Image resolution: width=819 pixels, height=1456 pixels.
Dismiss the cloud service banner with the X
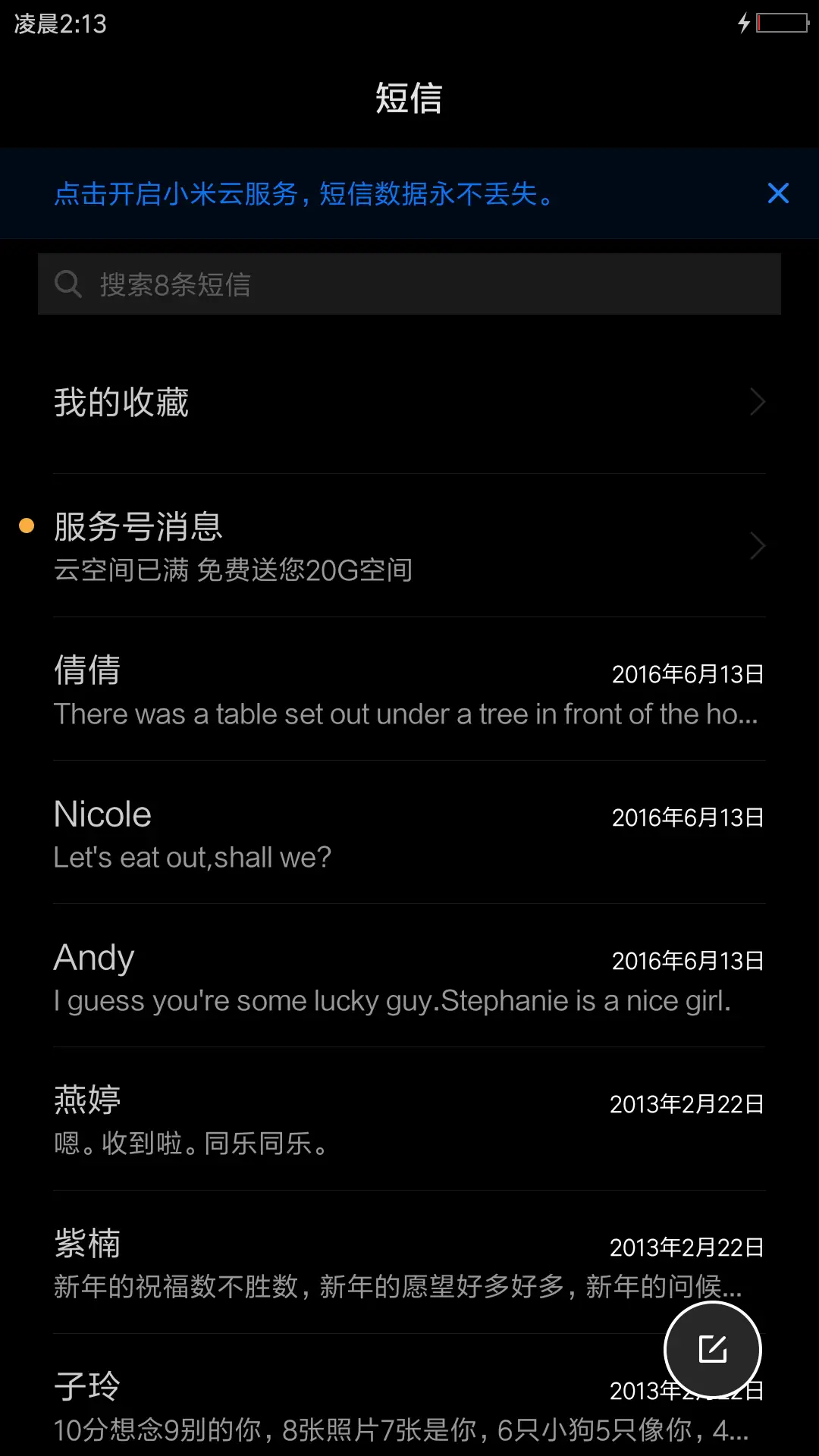pyautogui.click(x=778, y=193)
